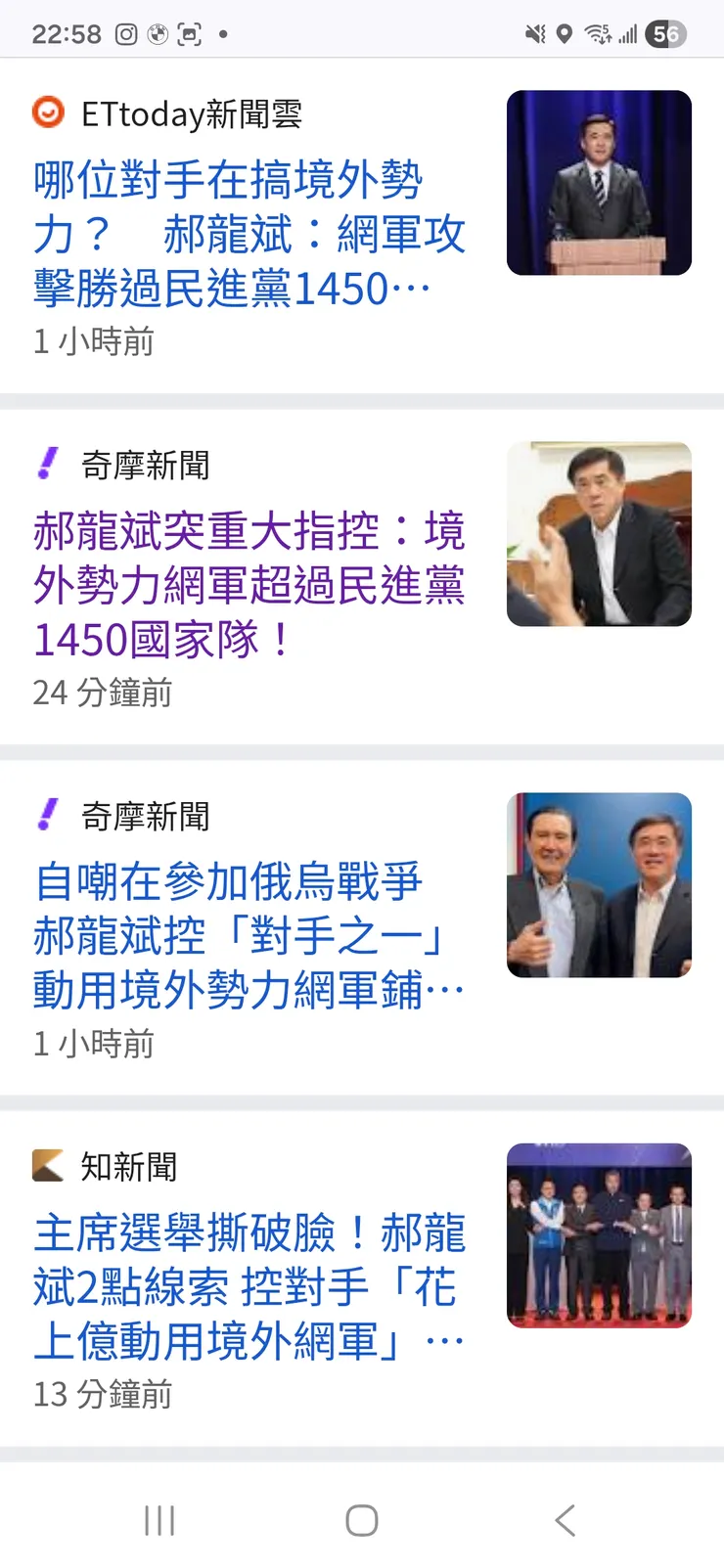724x1568 pixels.
Task: Open the Instagram notification icon in status bar
Action: (125, 33)
